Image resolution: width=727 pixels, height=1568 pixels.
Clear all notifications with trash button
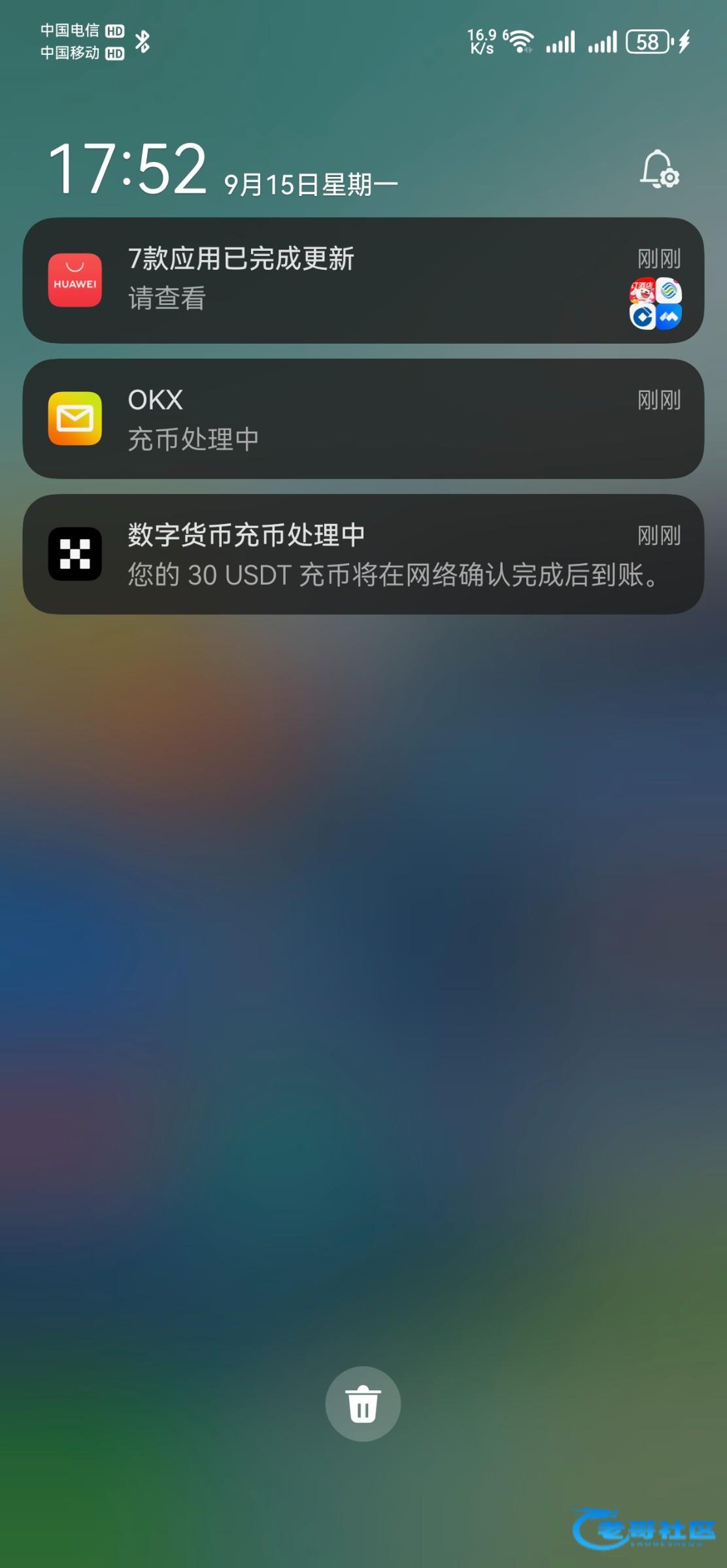point(363,1403)
